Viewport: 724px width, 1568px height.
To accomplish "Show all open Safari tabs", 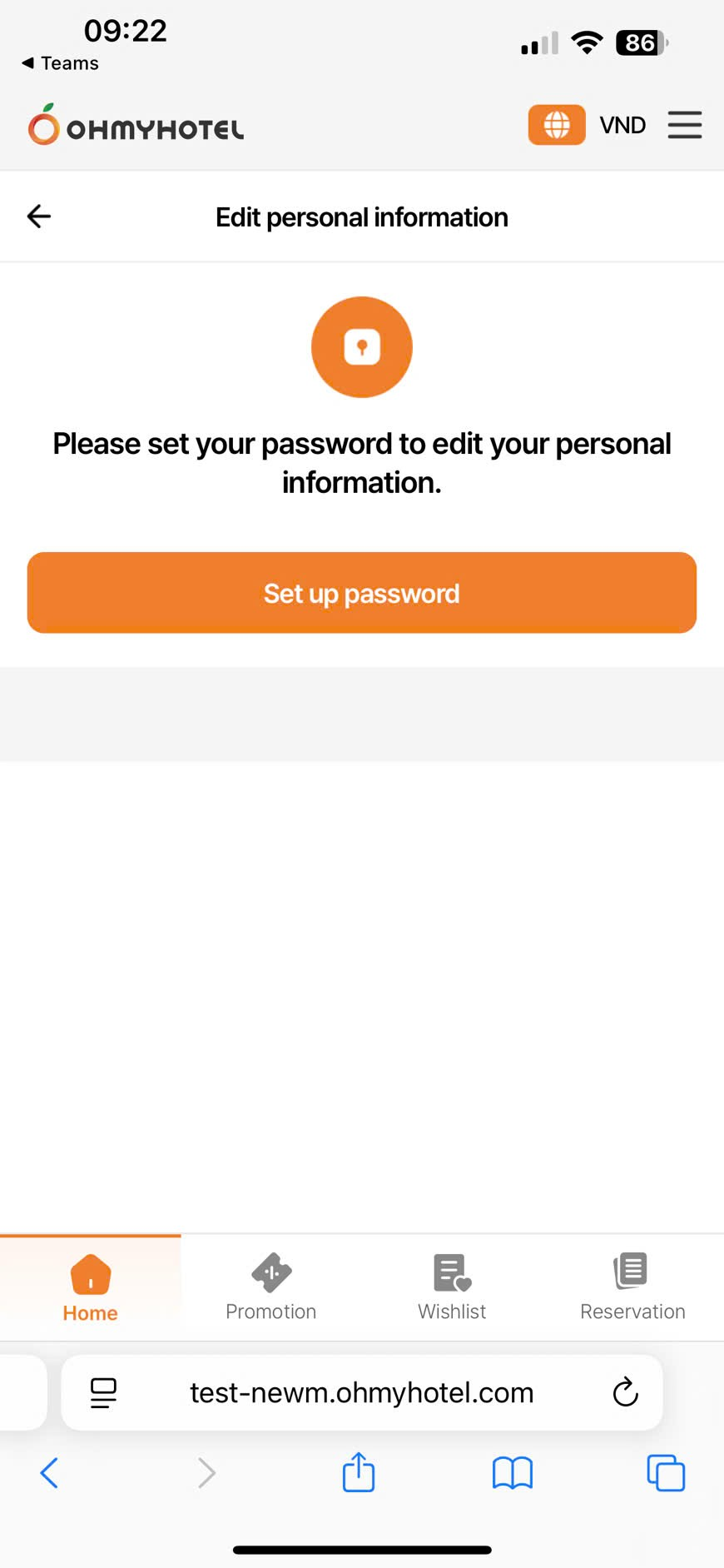I will coord(666,1472).
